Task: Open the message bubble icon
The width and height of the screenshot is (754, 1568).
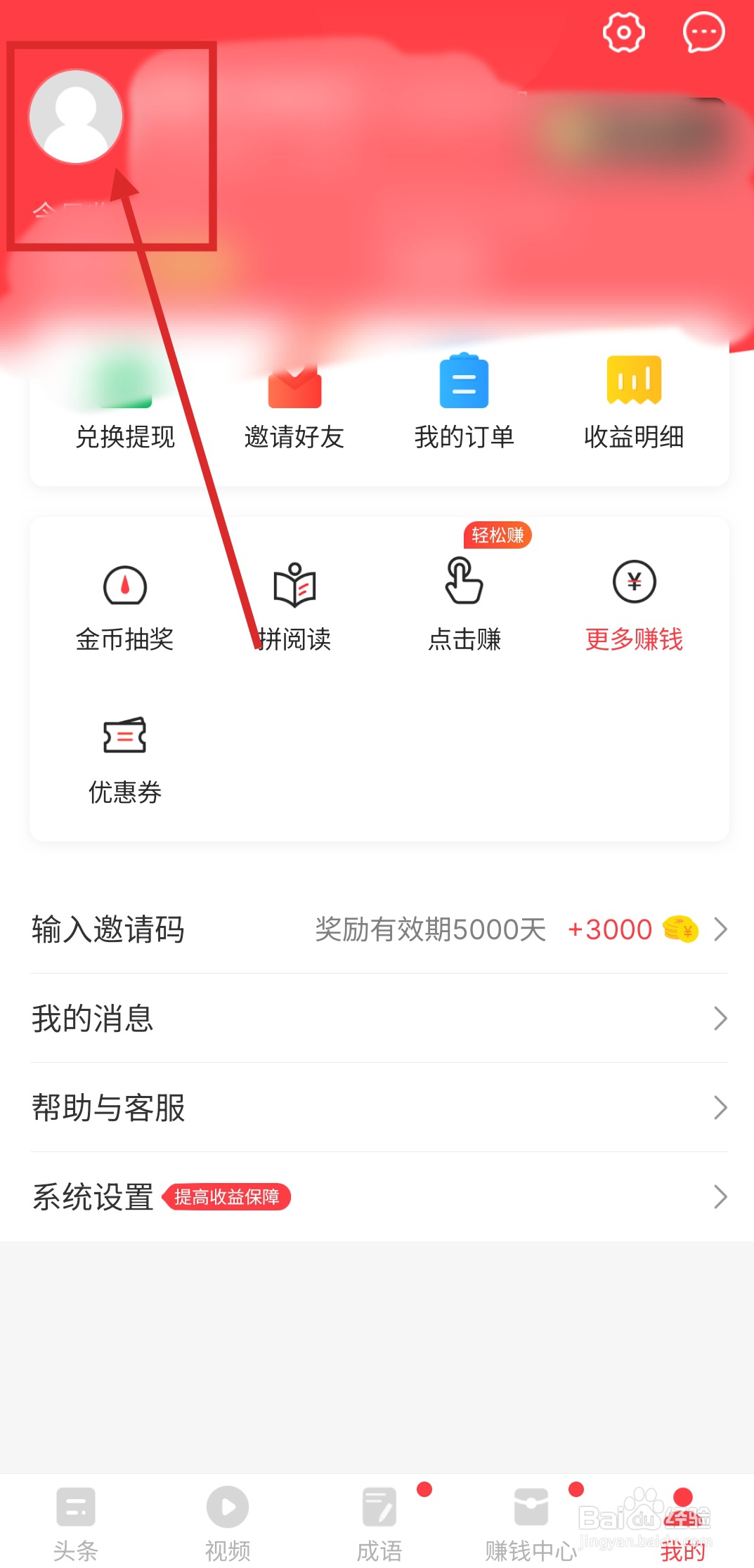Action: pos(703,32)
